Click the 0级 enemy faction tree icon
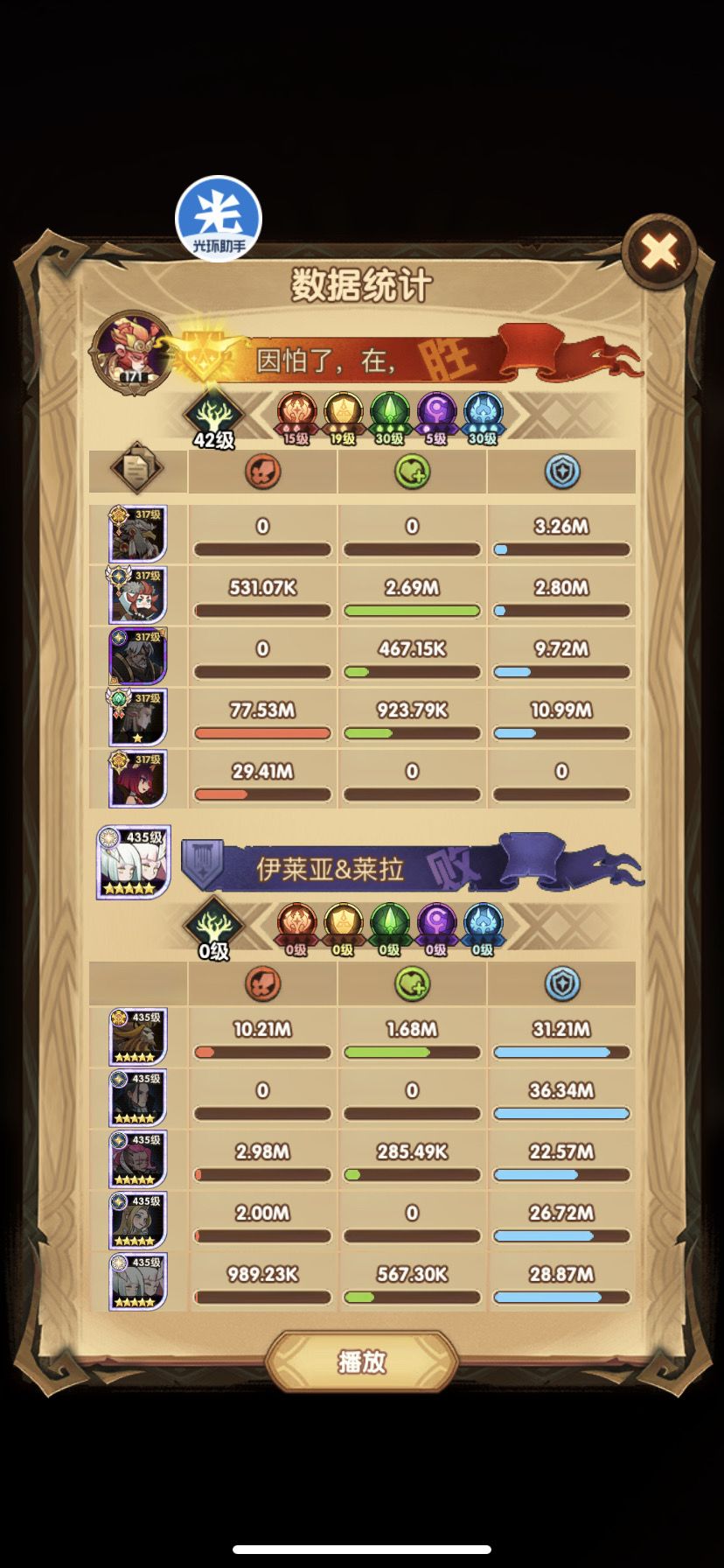724x1568 pixels. pos(211,929)
